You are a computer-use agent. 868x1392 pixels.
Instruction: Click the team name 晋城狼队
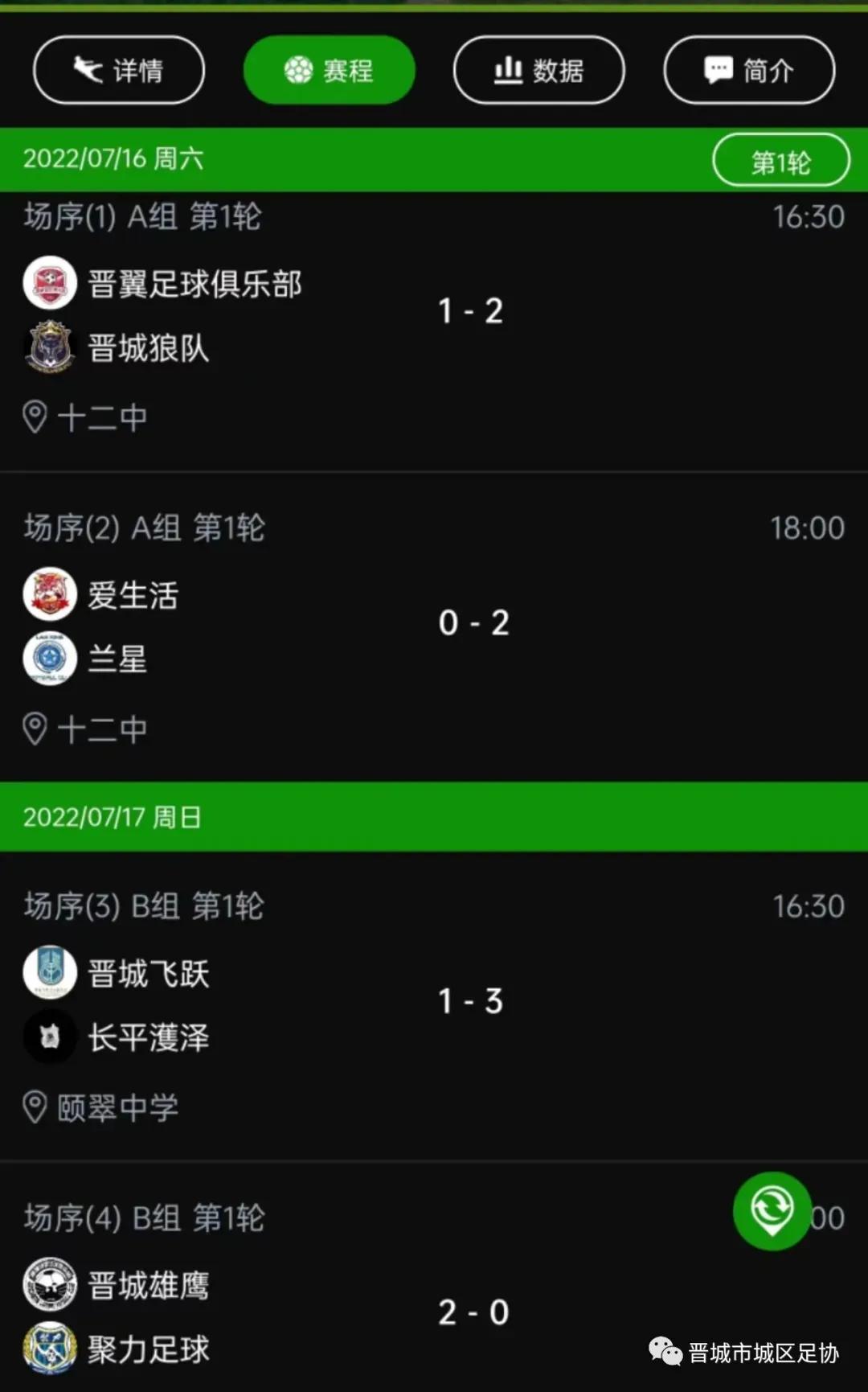click(147, 348)
